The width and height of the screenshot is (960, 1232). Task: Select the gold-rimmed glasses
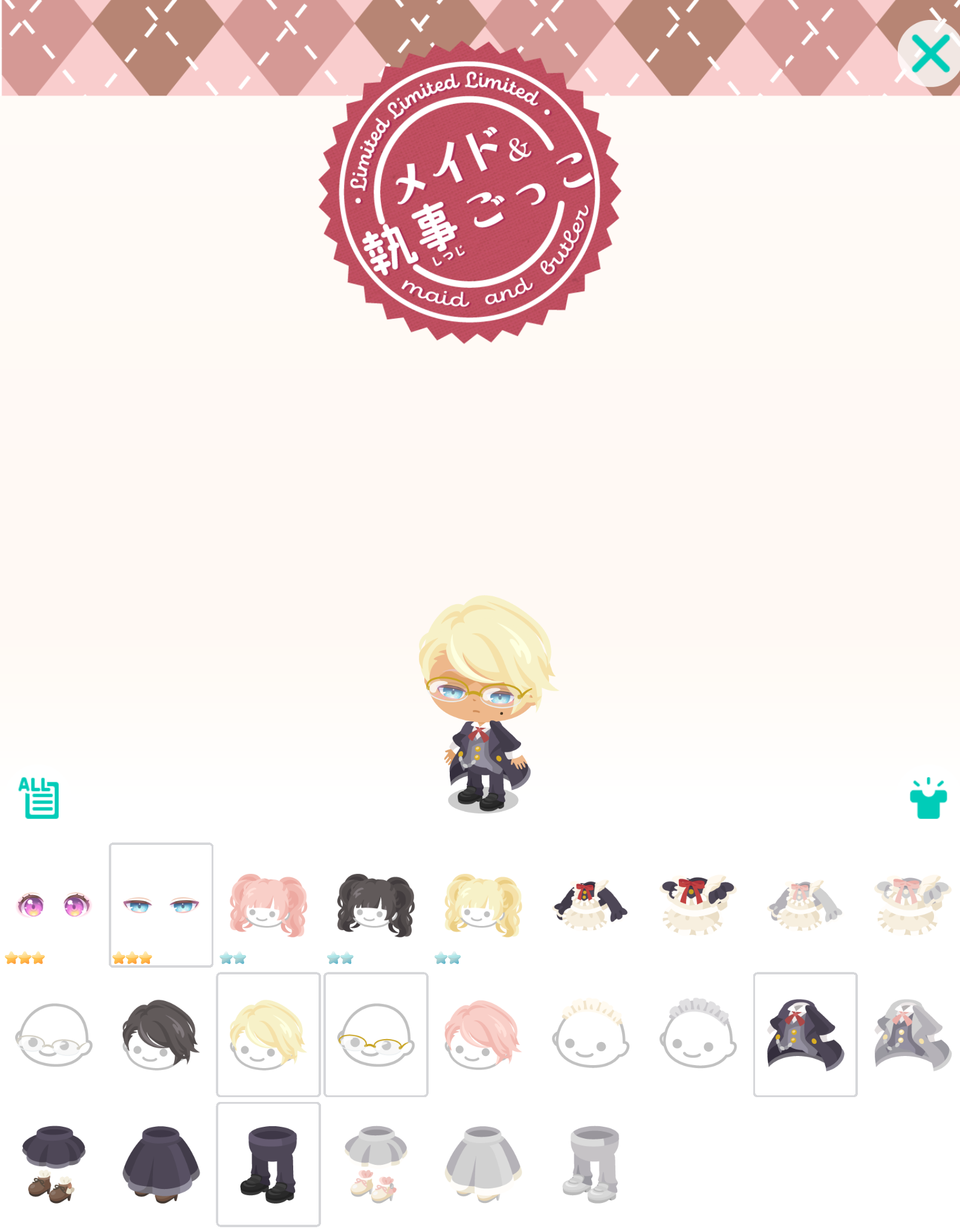pyautogui.click(x=375, y=1035)
